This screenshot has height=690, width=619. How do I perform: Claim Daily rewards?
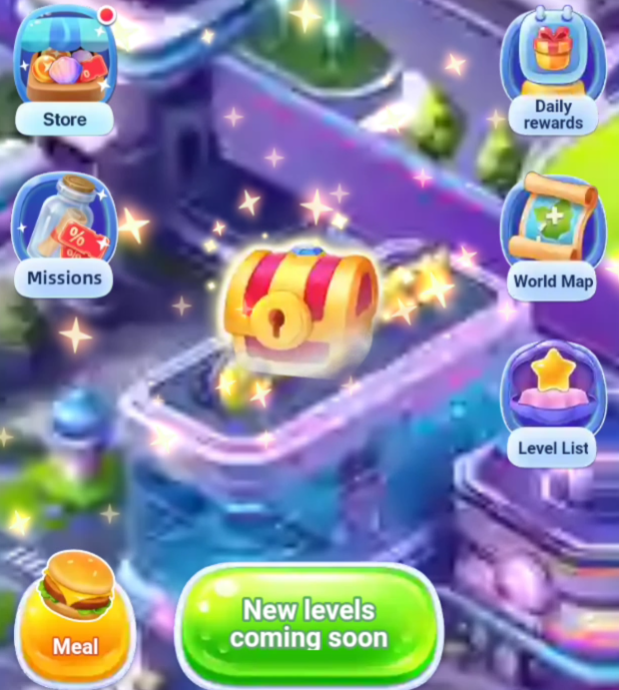pyautogui.click(x=552, y=70)
